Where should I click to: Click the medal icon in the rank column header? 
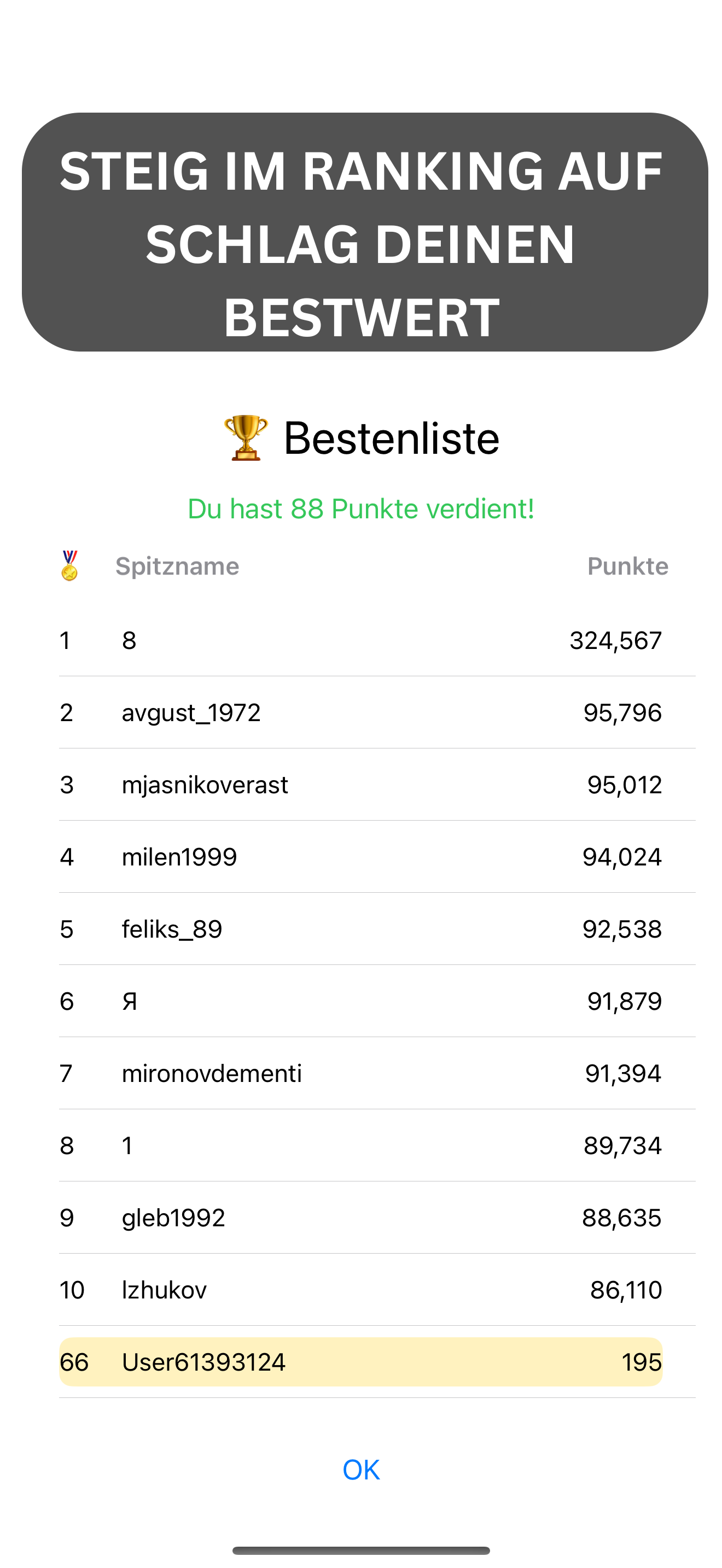[x=69, y=566]
